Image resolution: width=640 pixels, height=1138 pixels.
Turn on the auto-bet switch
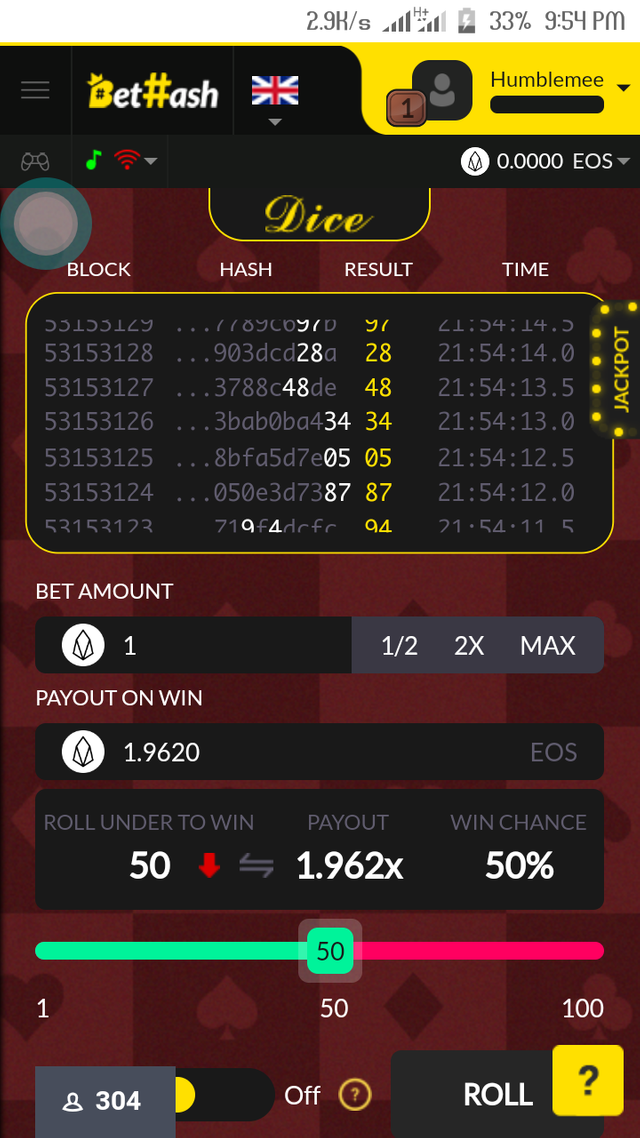[x=222, y=1096]
